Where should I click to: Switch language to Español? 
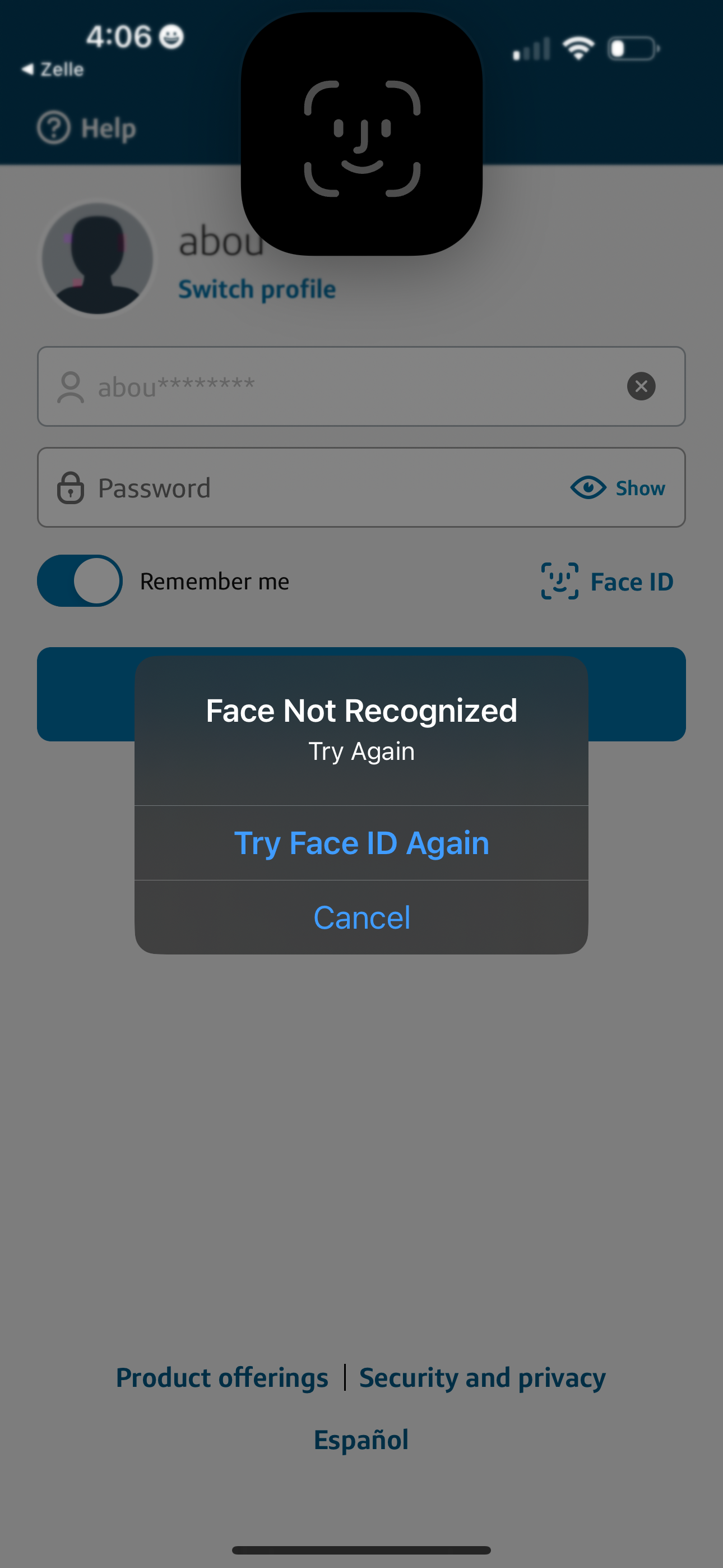click(361, 1439)
